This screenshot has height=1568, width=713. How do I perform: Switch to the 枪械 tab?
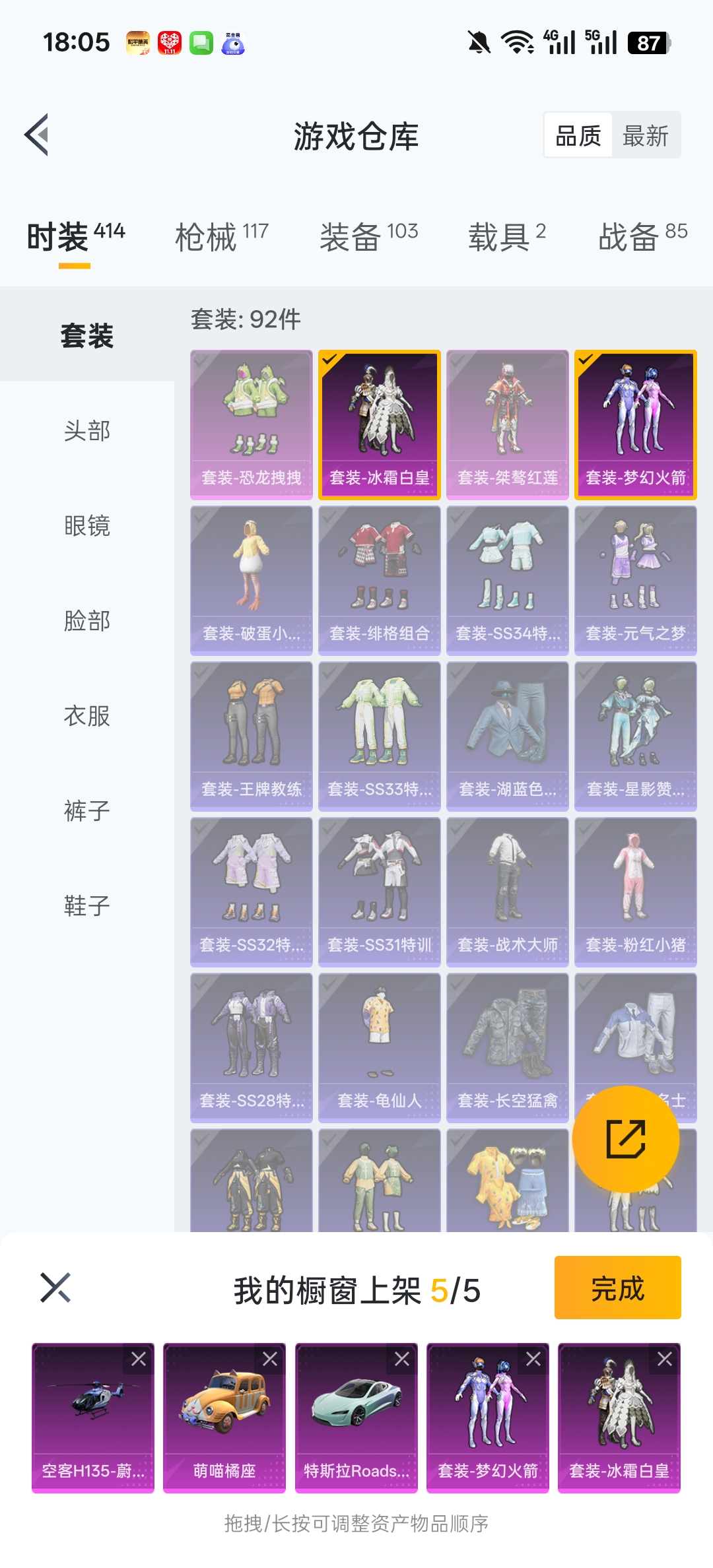[x=221, y=236]
